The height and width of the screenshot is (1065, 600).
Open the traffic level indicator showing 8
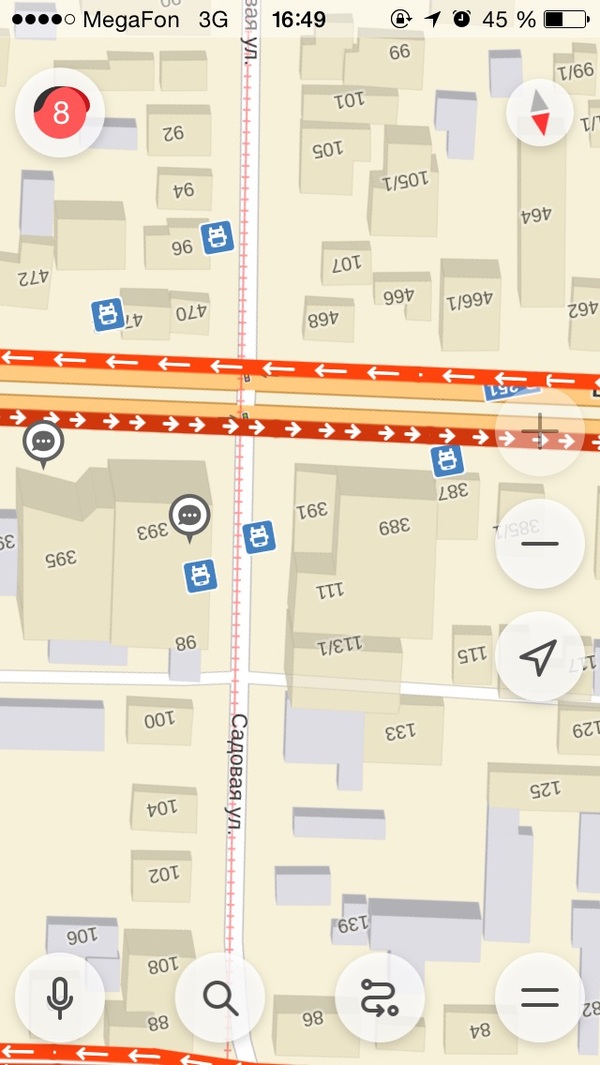coord(60,113)
